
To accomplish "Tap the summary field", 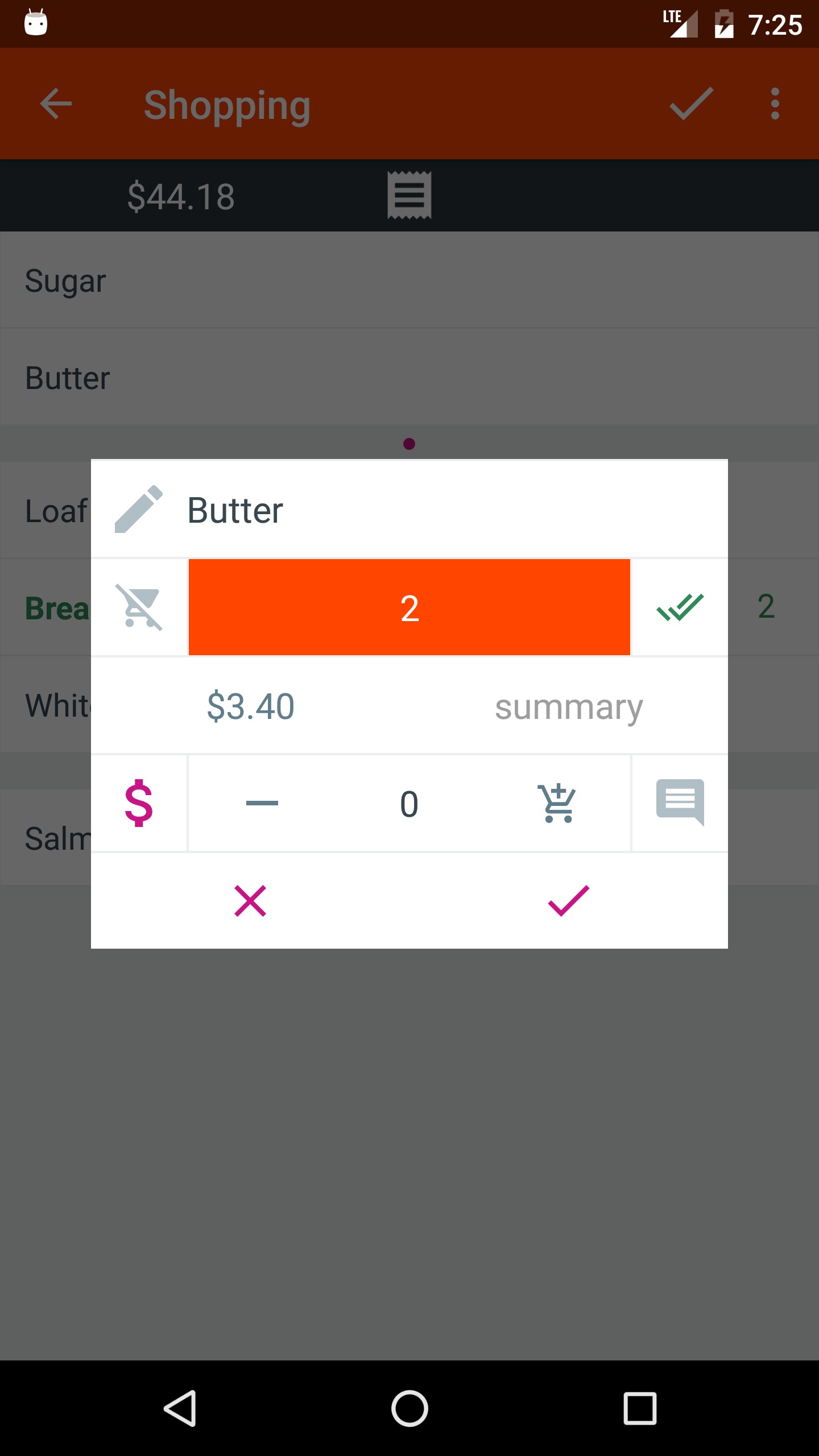I will [569, 706].
